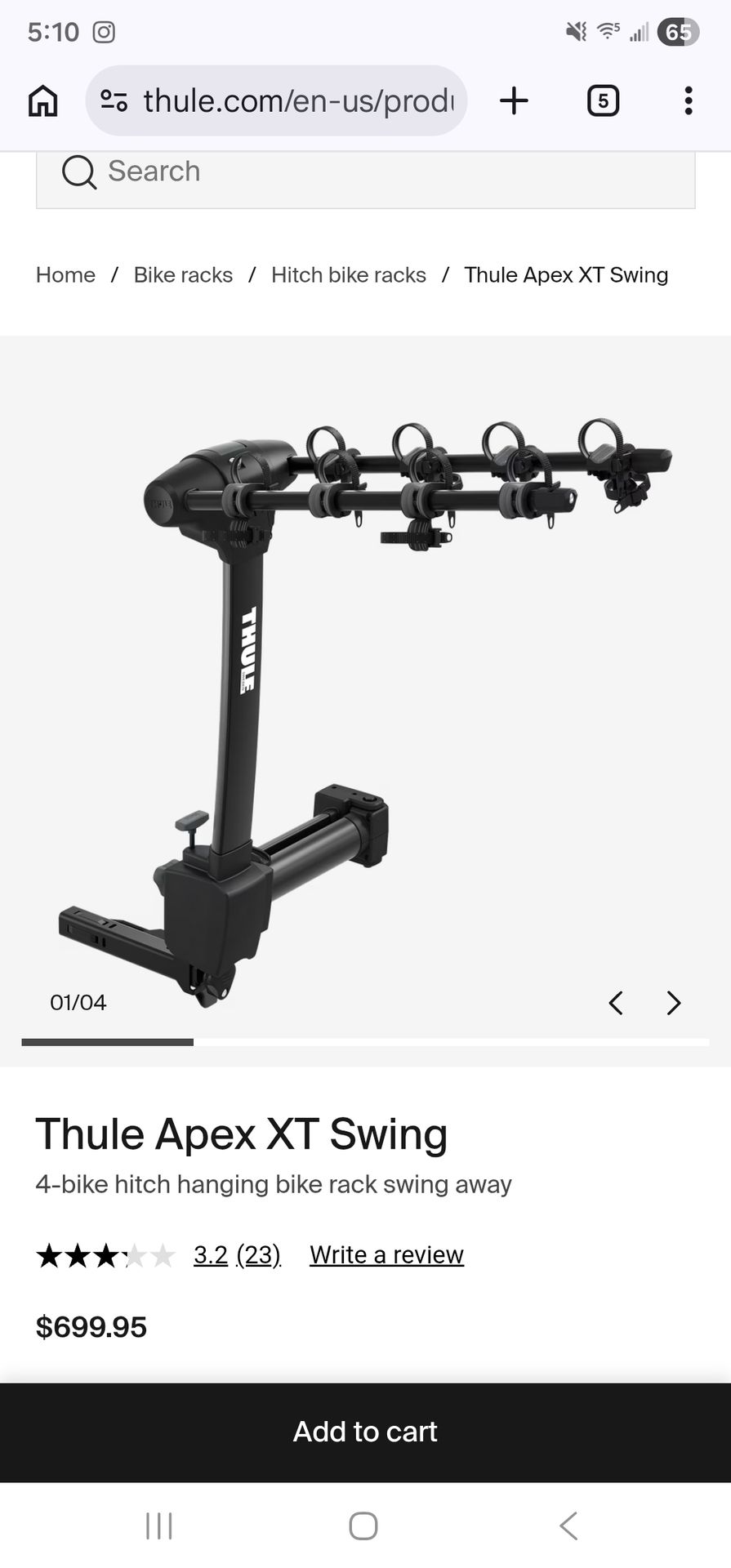
Task: Open the Hitch bike racks breadcrumb
Action: coord(349,275)
